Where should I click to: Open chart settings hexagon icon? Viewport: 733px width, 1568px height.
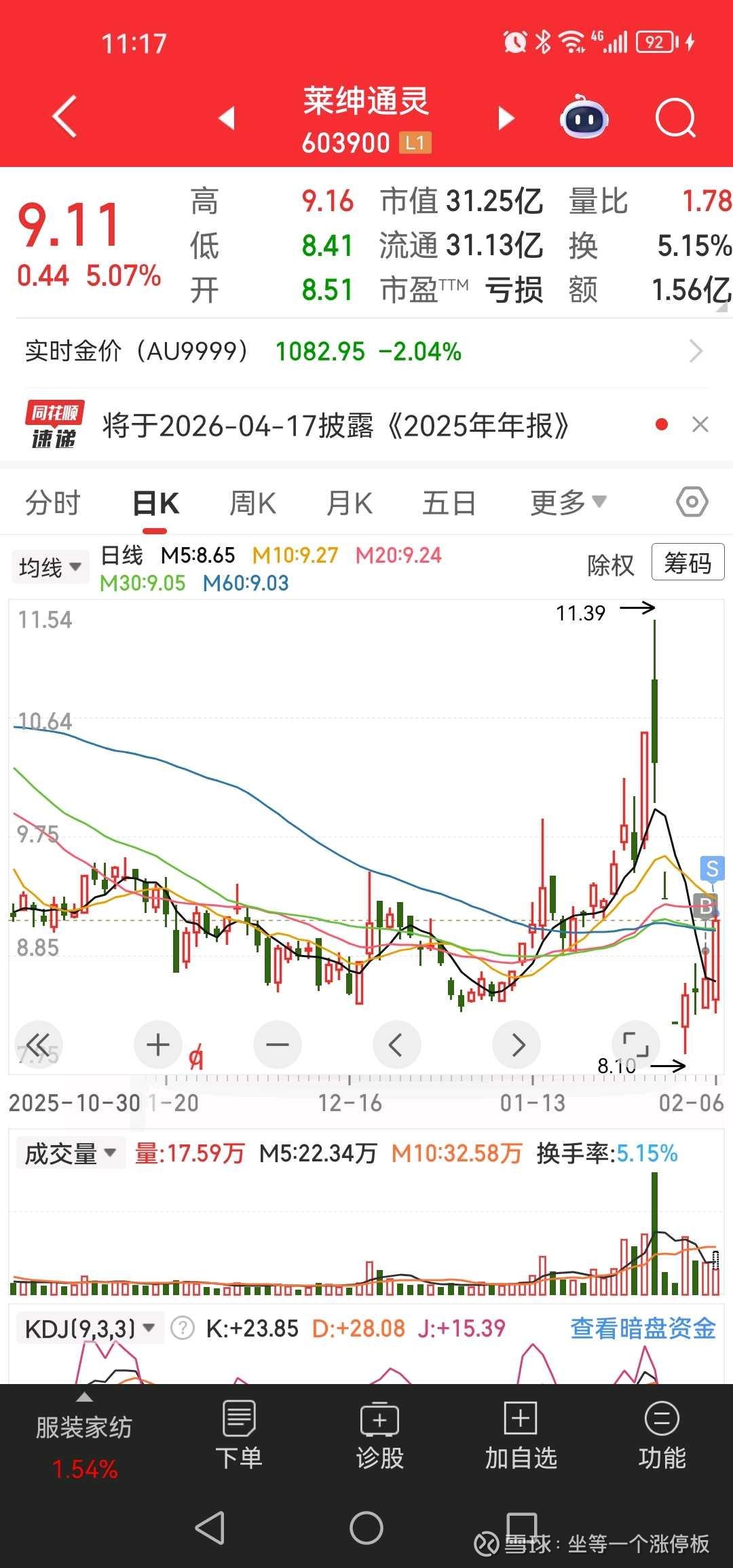pyautogui.click(x=692, y=502)
